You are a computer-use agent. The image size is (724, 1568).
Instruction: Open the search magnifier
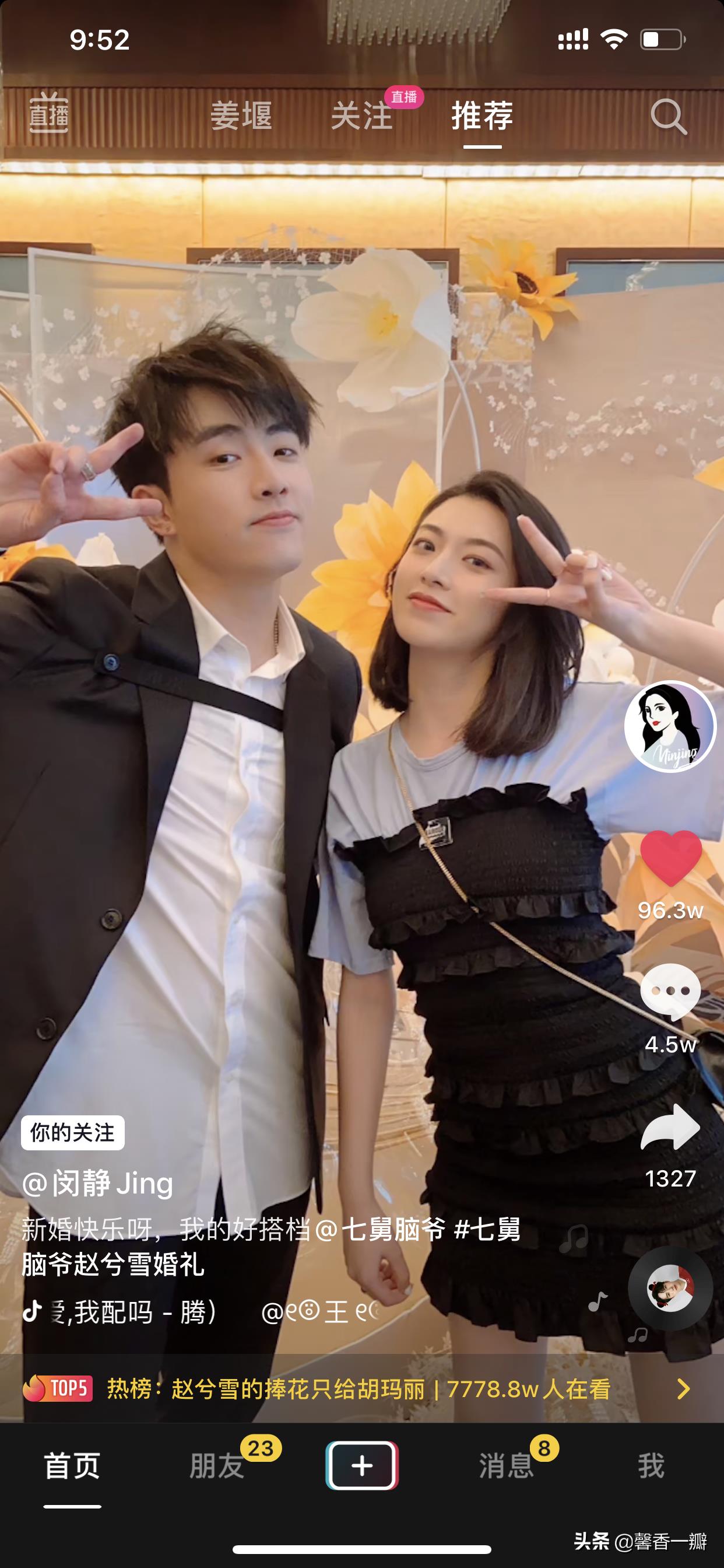[x=668, y=116]
